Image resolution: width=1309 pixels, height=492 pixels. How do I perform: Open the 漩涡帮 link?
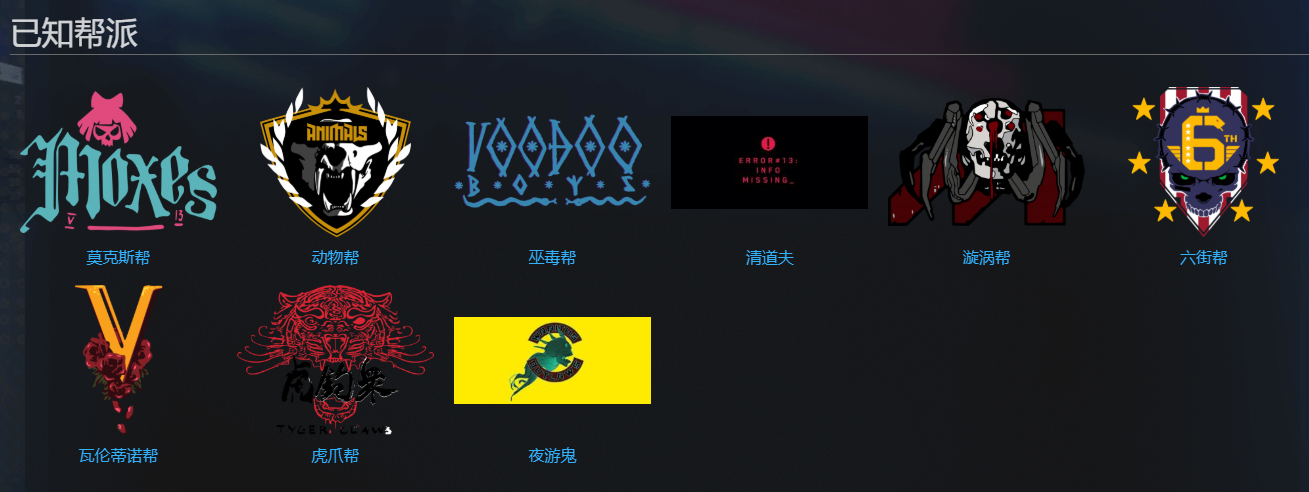pyautogui.click(x=986, y=257)
